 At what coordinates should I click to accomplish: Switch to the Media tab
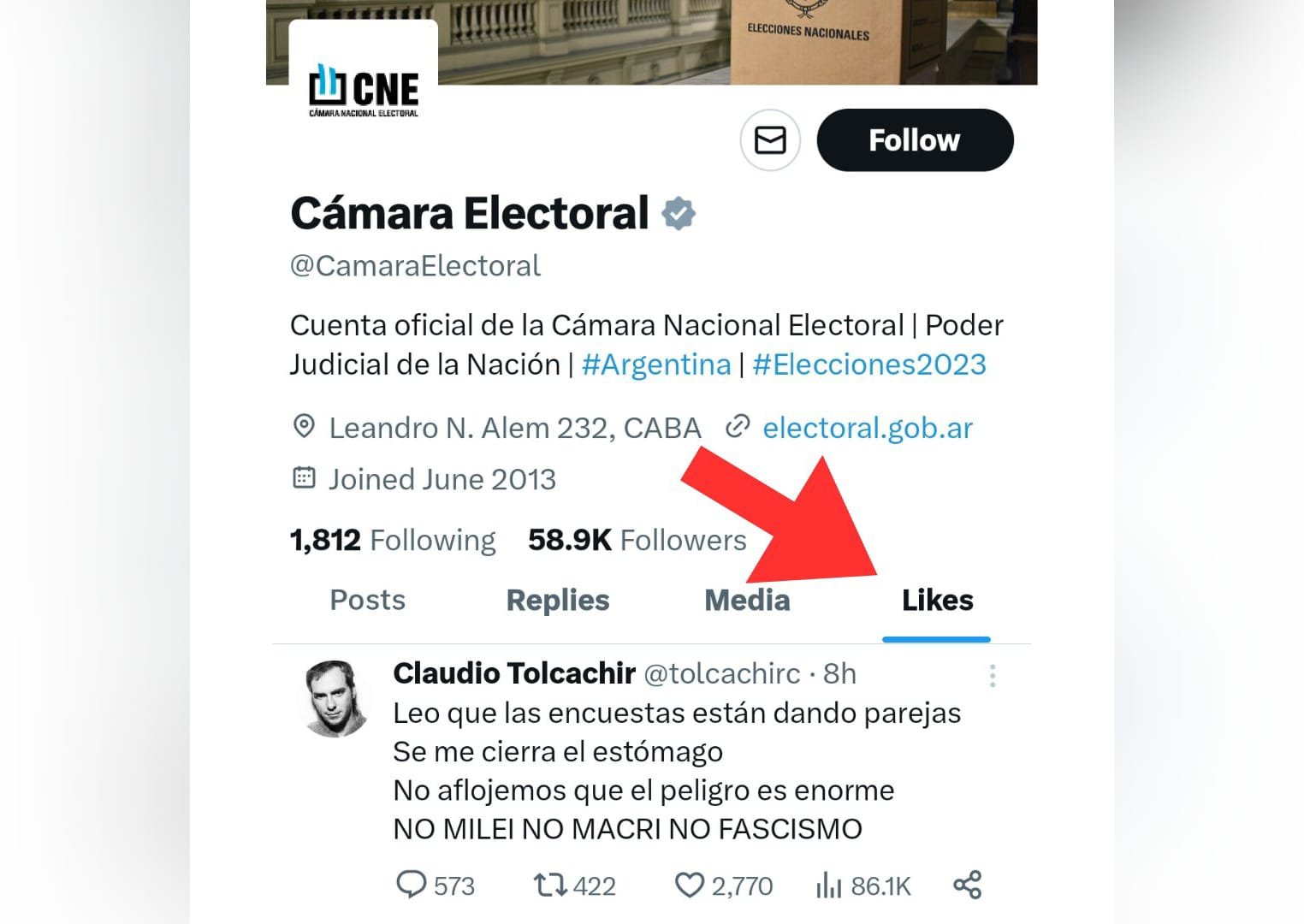(x=746, y=601)
